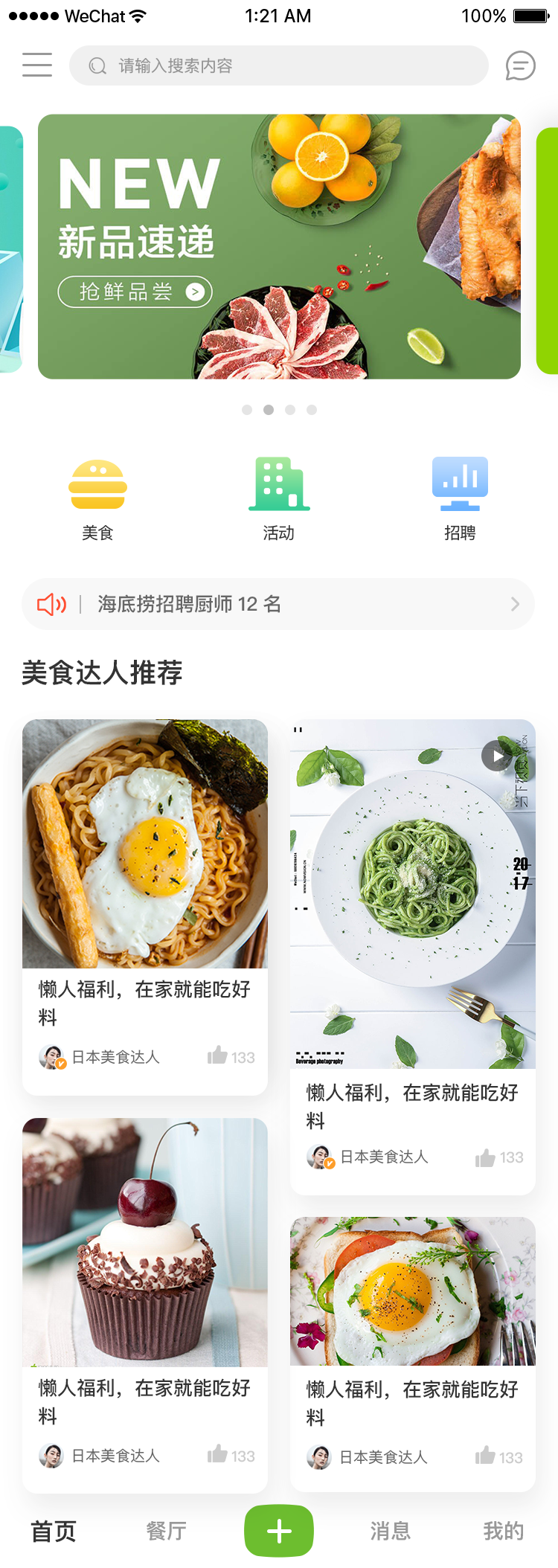This screenshot has height=1568, width=558.
Task: Select the 首页 tab
Action: click(x=54, y=1531)
